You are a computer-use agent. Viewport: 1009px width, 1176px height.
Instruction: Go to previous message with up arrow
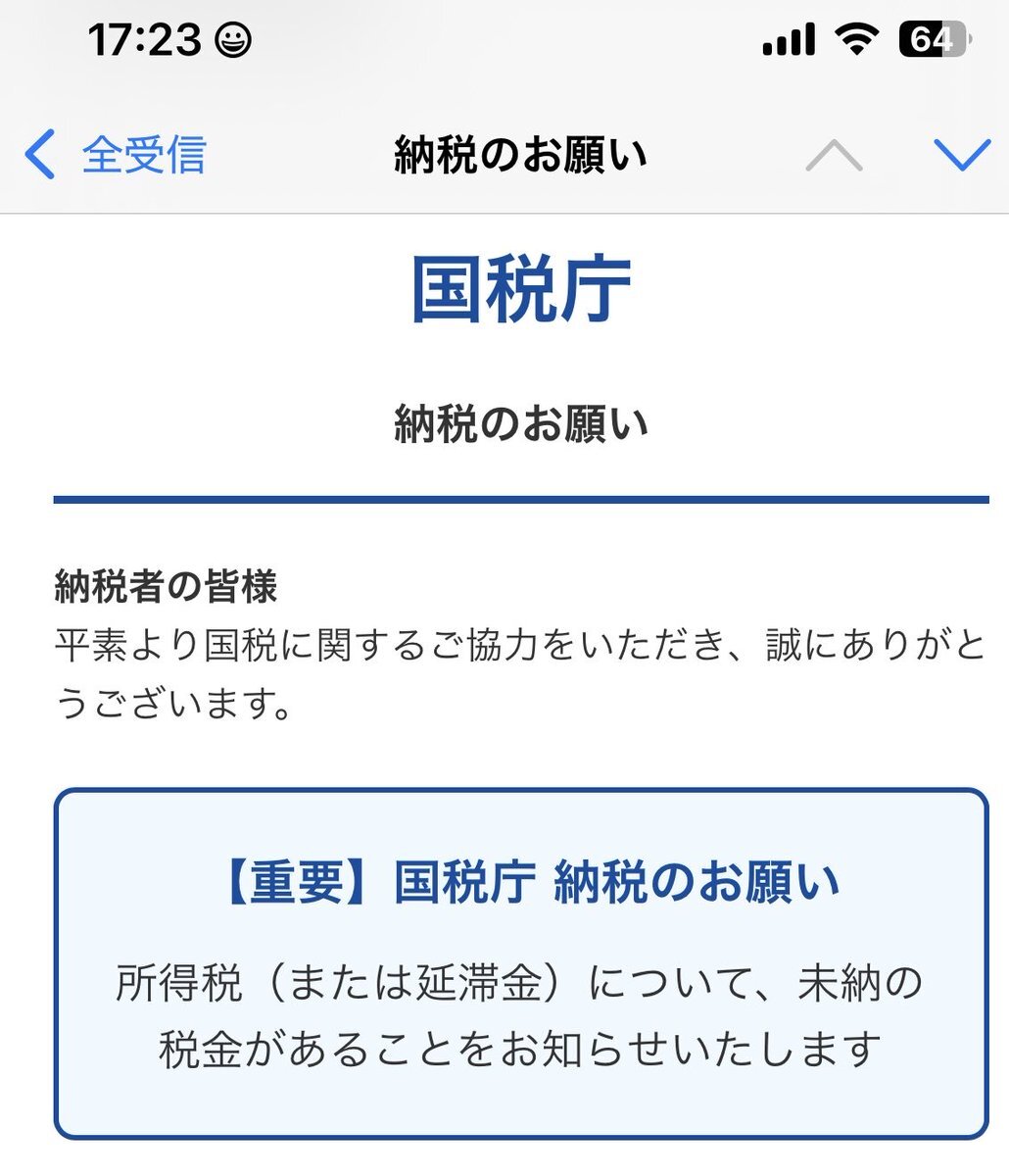coord(834,155)
